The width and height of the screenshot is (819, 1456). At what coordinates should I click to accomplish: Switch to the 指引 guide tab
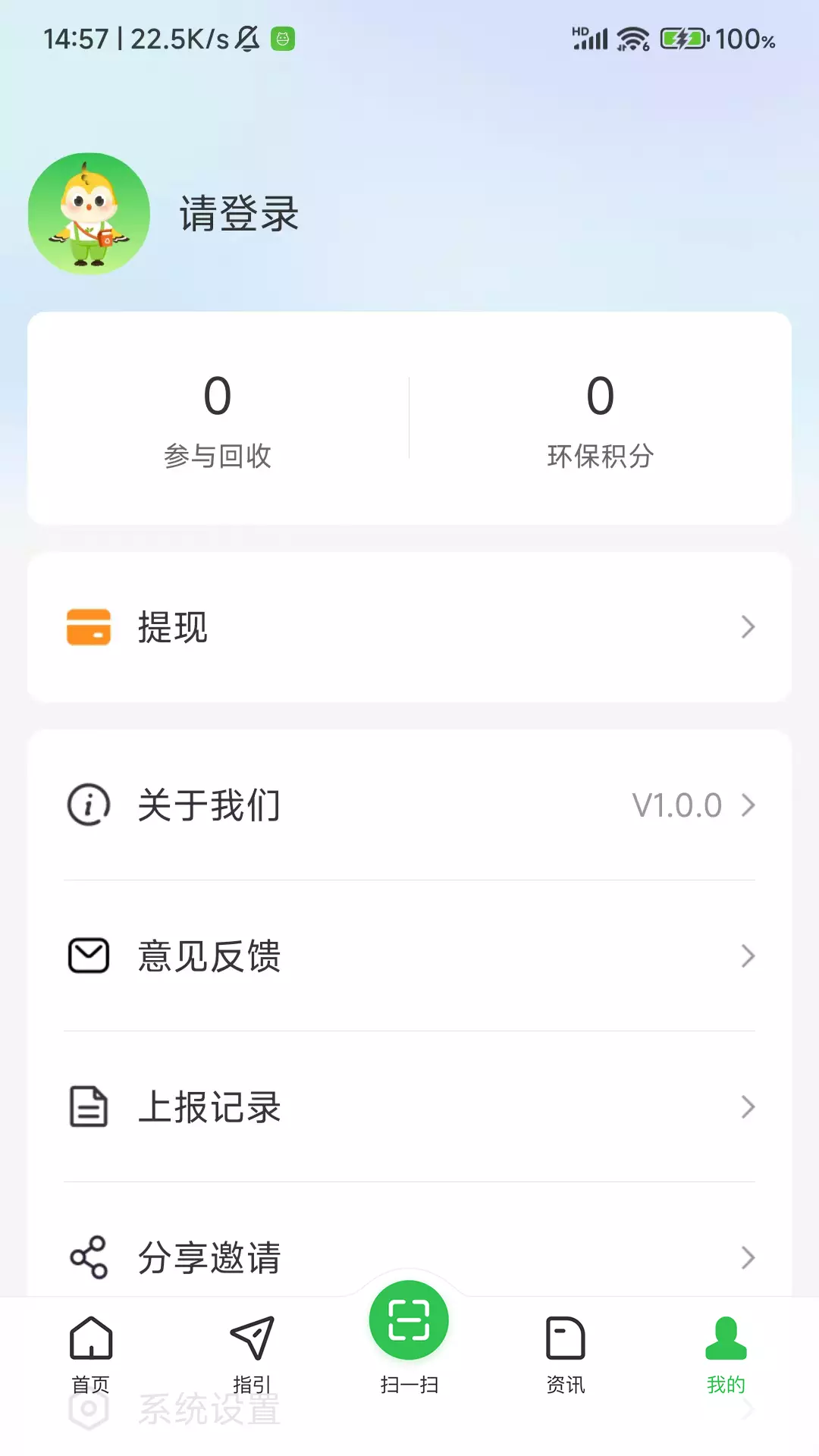coord(252,1354)
